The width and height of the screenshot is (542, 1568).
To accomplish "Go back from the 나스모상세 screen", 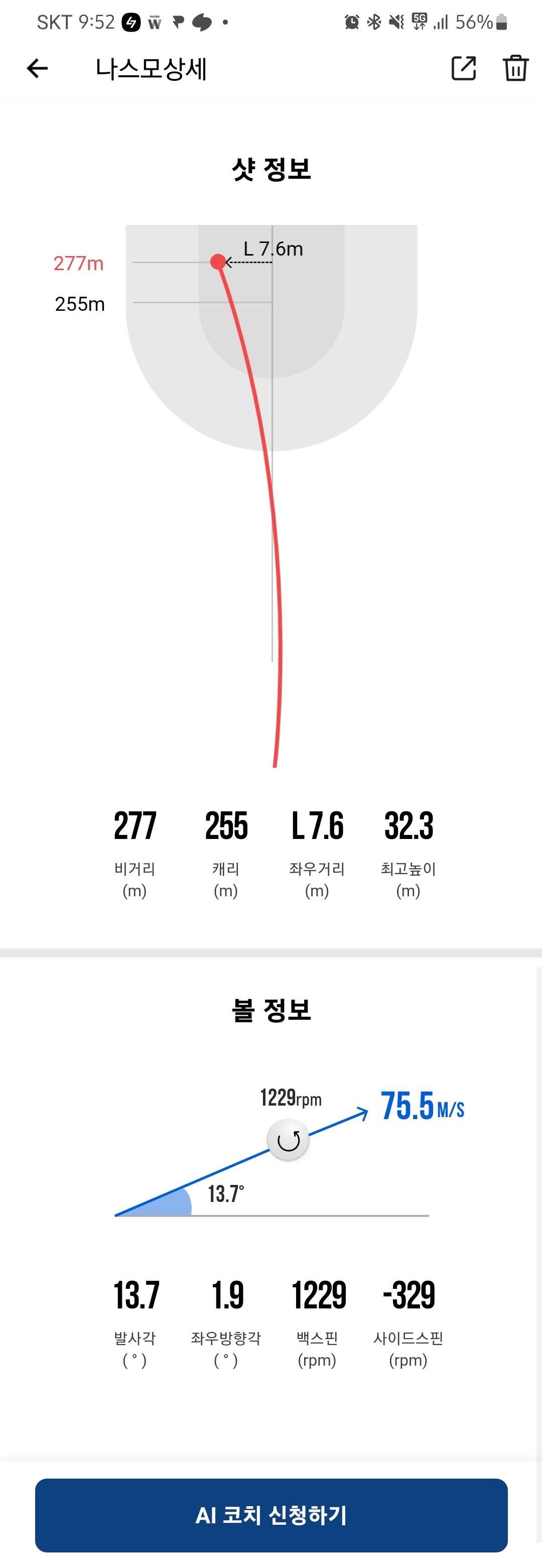I will [37, 68].
